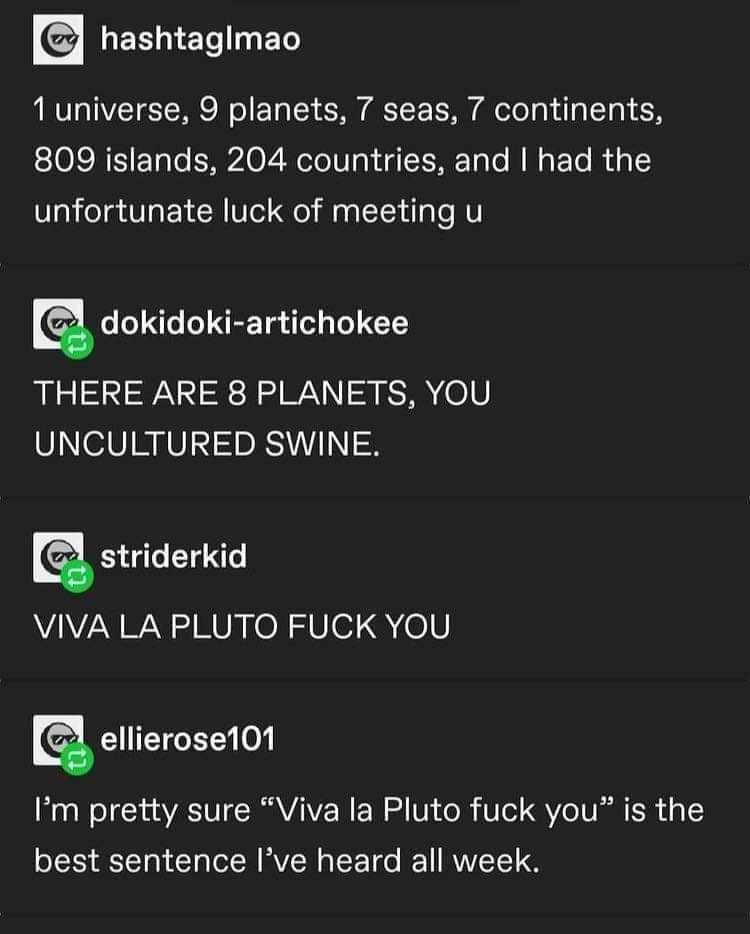Visit dokidoki-artichokee's profile
Viewport: 750px width, 934px height.
254,323
